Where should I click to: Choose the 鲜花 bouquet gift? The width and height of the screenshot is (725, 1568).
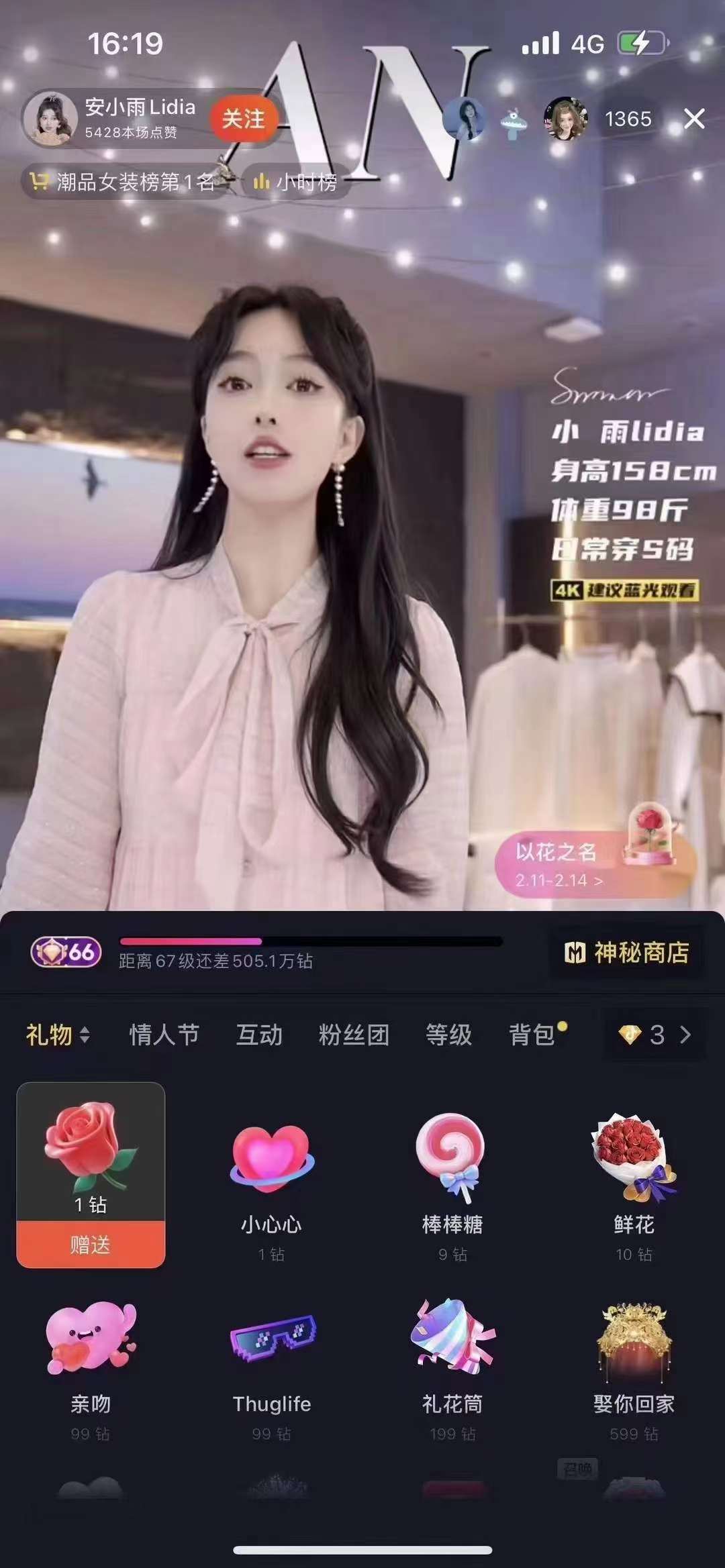(634, 1181)
